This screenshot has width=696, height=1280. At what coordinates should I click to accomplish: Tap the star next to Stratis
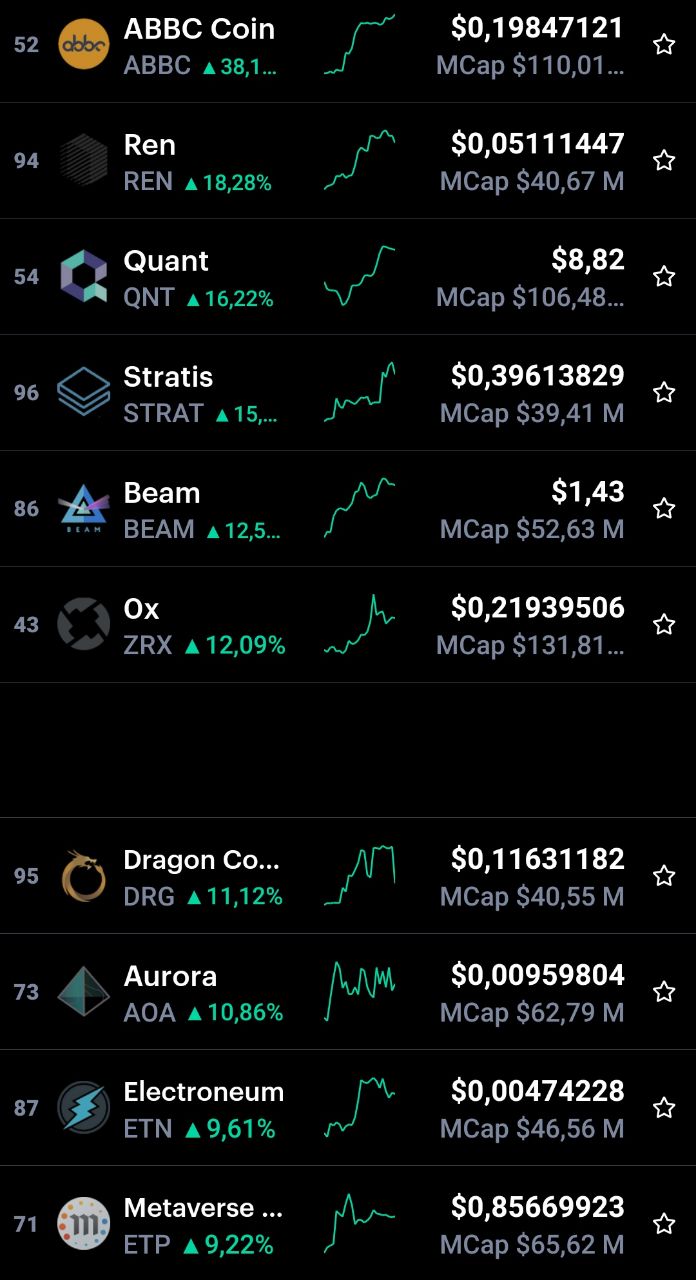[x=664, y=392]
